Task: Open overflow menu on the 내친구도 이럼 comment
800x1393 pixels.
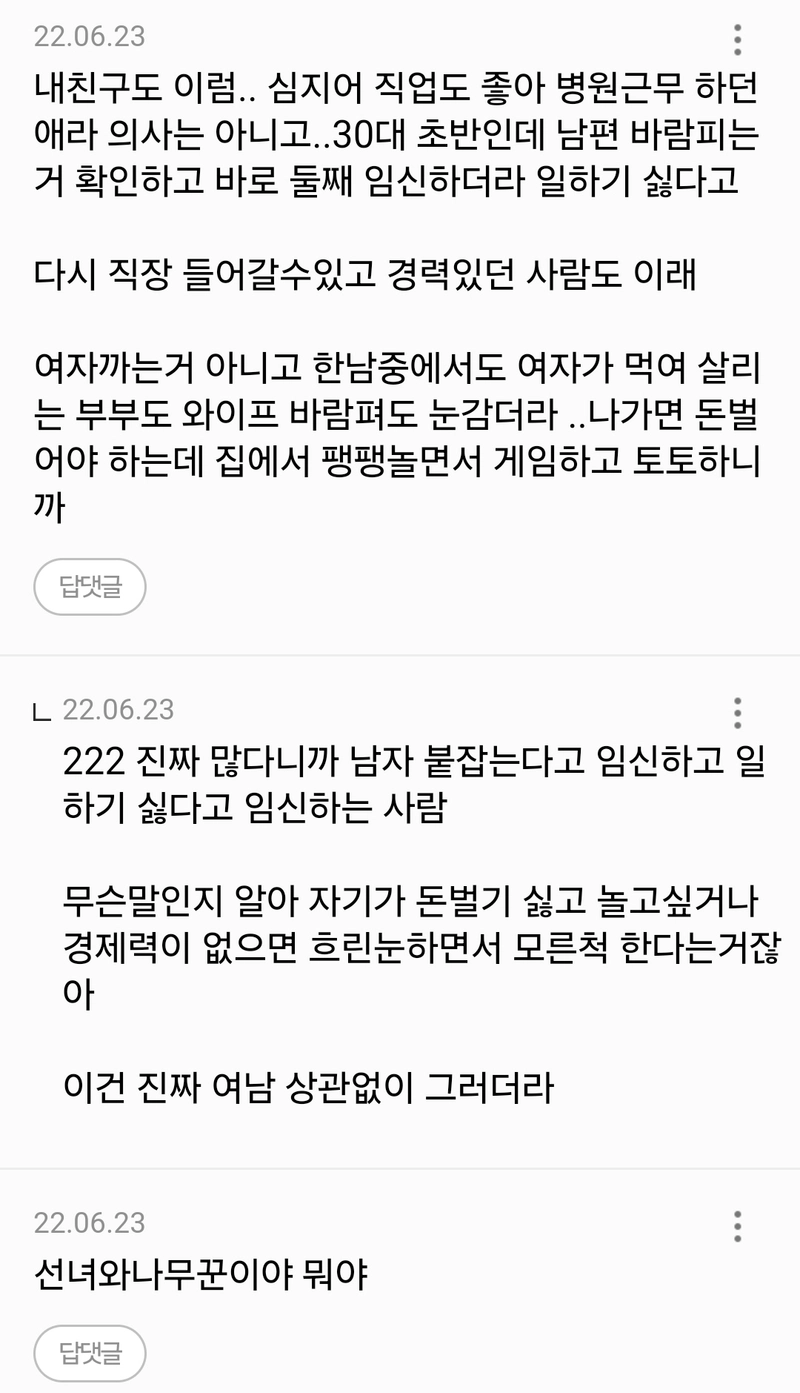Action: pyautogui.click(x=737, y=39)
